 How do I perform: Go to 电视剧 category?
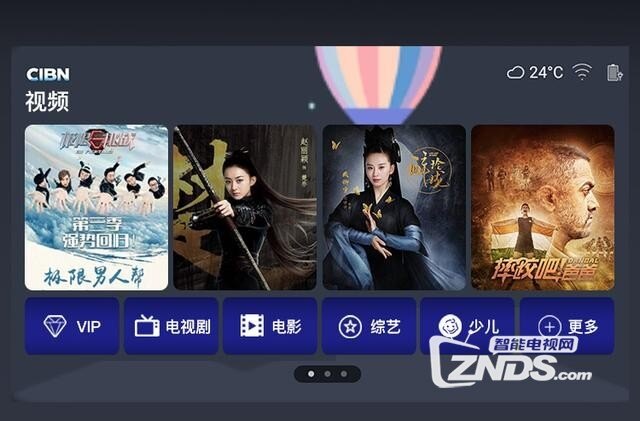coord(171,326)
